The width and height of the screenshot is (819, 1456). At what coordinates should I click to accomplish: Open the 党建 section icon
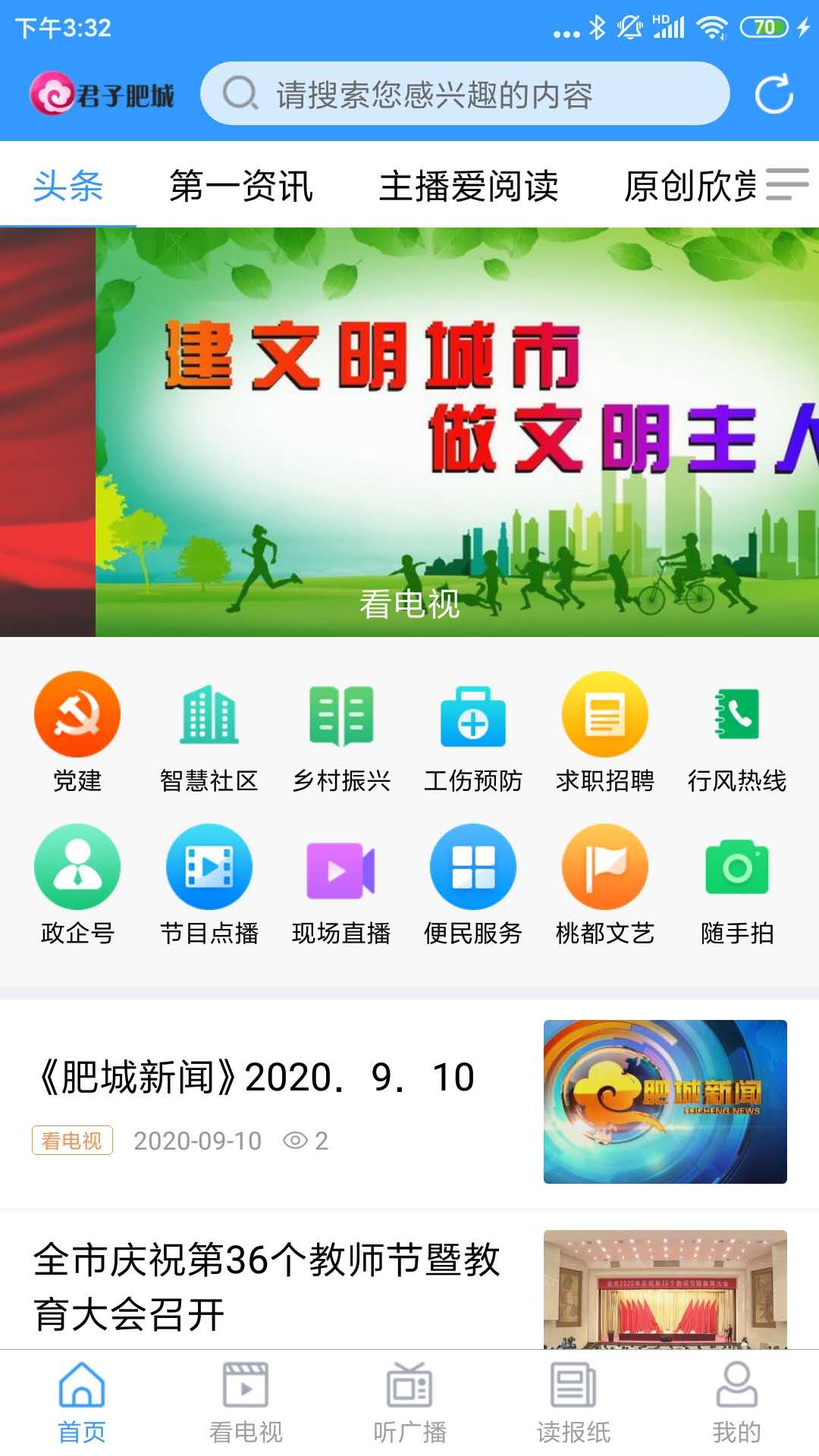tap(77, 715)
